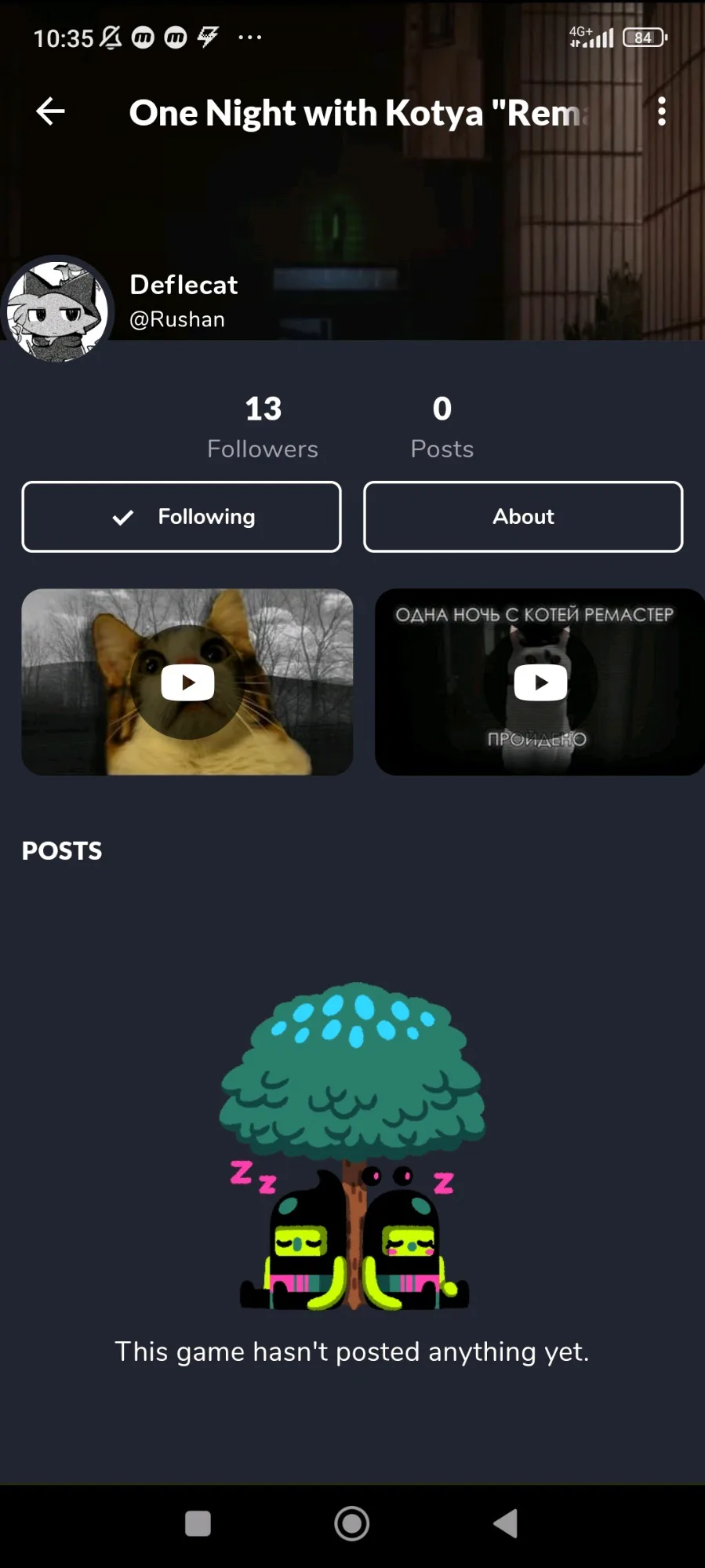This screenshot has width=705, height=1568.
Task: Tap the system home button
Action: pyautogui.click(x=352, y=1524)
